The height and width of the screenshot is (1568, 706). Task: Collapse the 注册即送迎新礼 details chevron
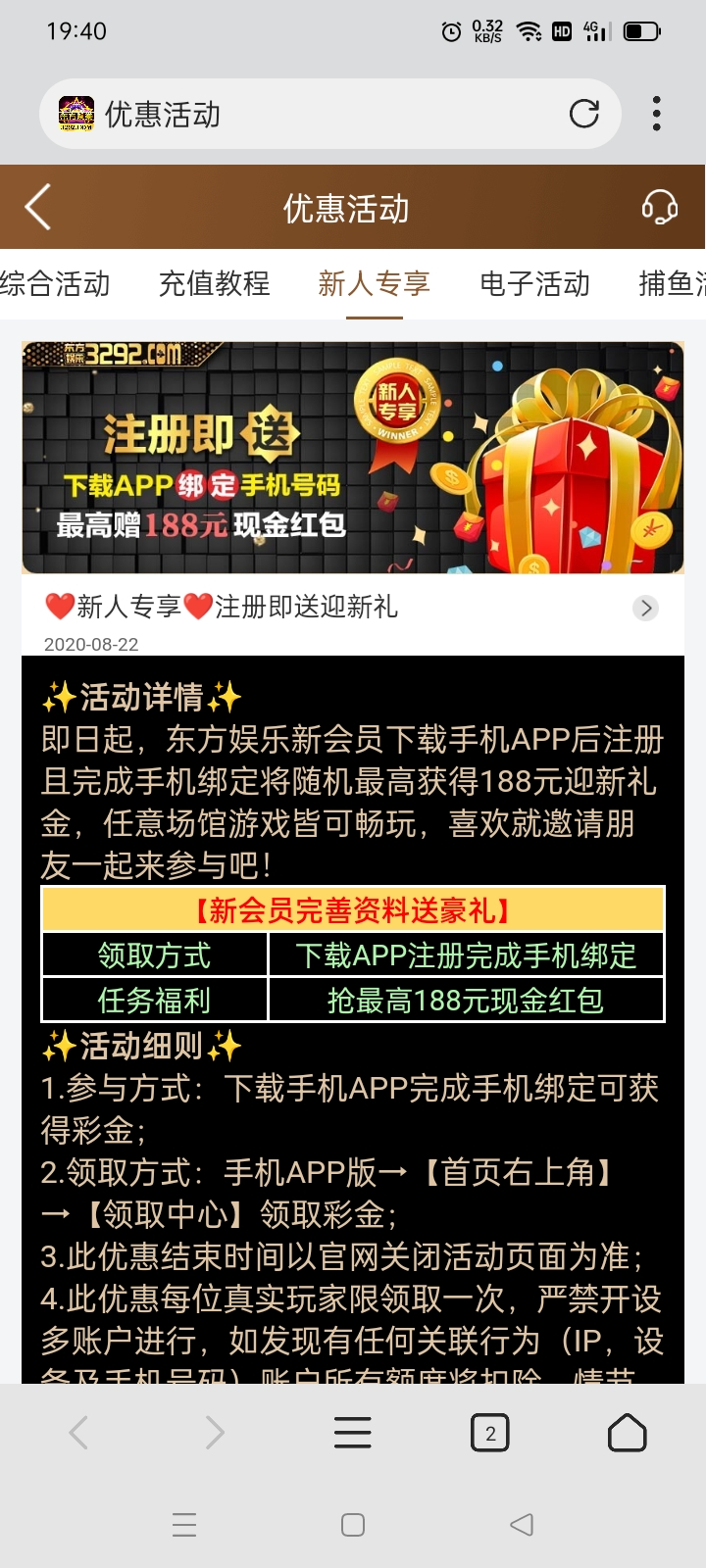point(645,608)
